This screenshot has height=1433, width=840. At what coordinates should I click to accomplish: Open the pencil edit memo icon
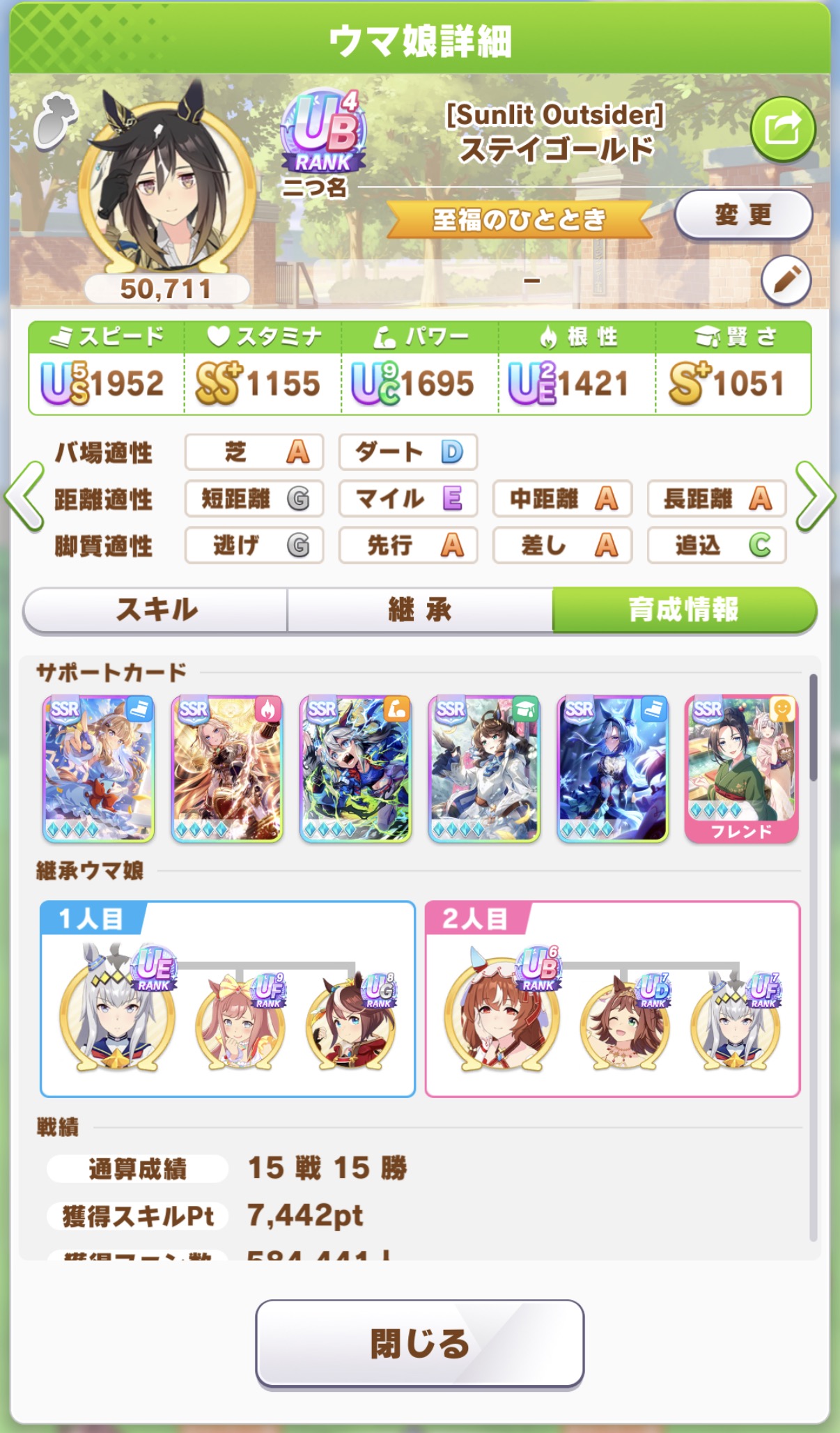pyautogui.click(x=786, y=280)
